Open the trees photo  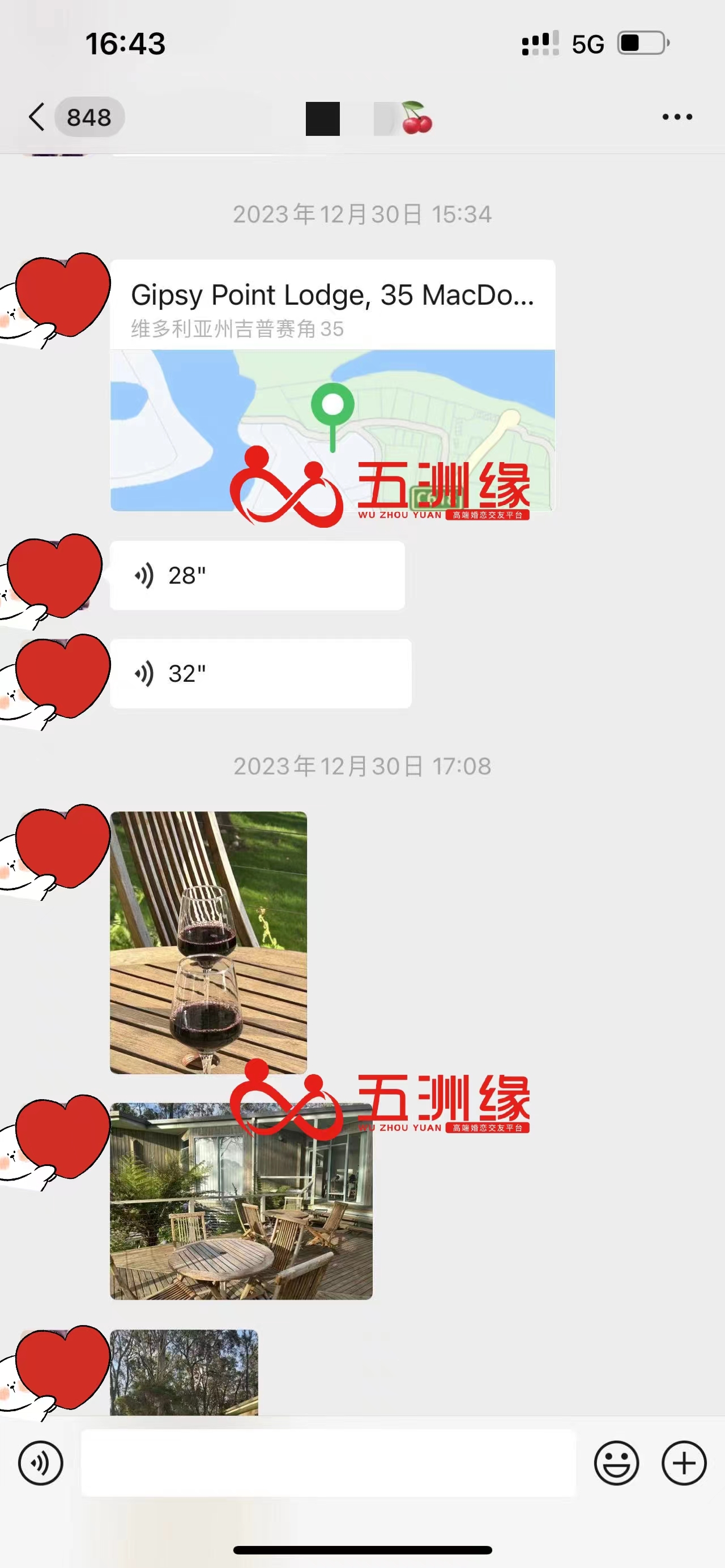184,1372
